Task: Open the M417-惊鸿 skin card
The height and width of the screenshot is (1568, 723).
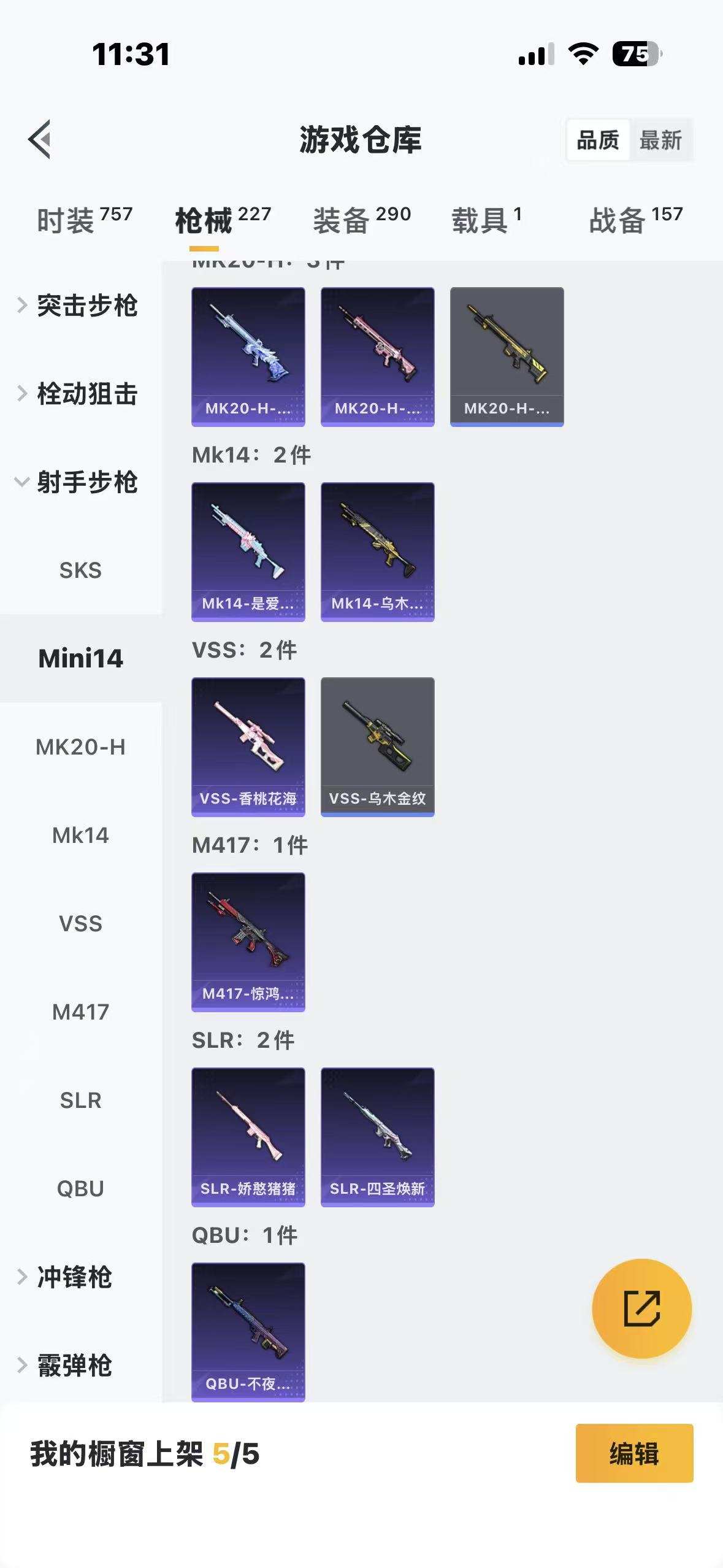Action: click(248, 942)
